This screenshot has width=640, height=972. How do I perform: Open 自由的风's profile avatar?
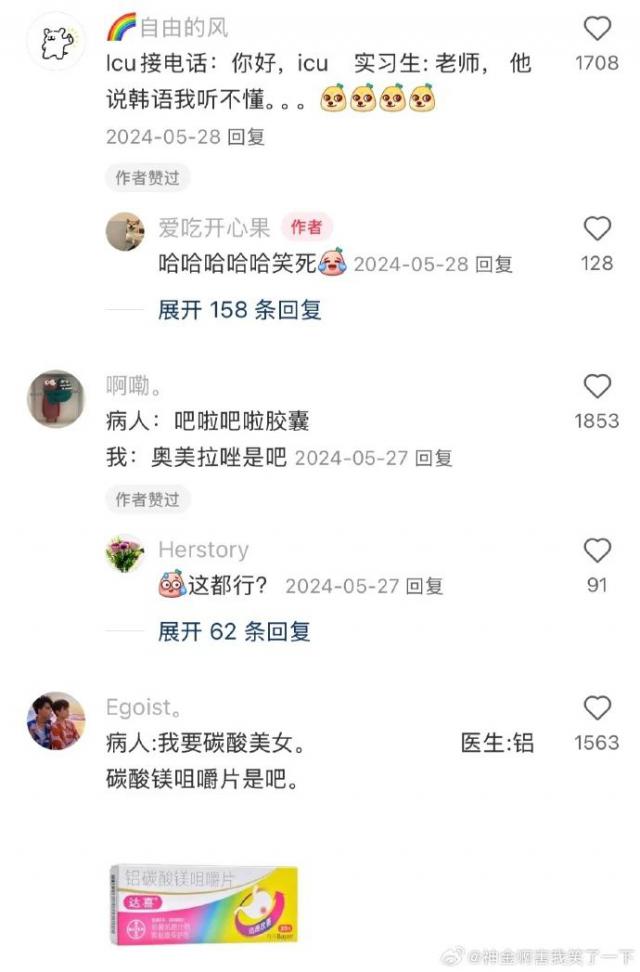54,41
